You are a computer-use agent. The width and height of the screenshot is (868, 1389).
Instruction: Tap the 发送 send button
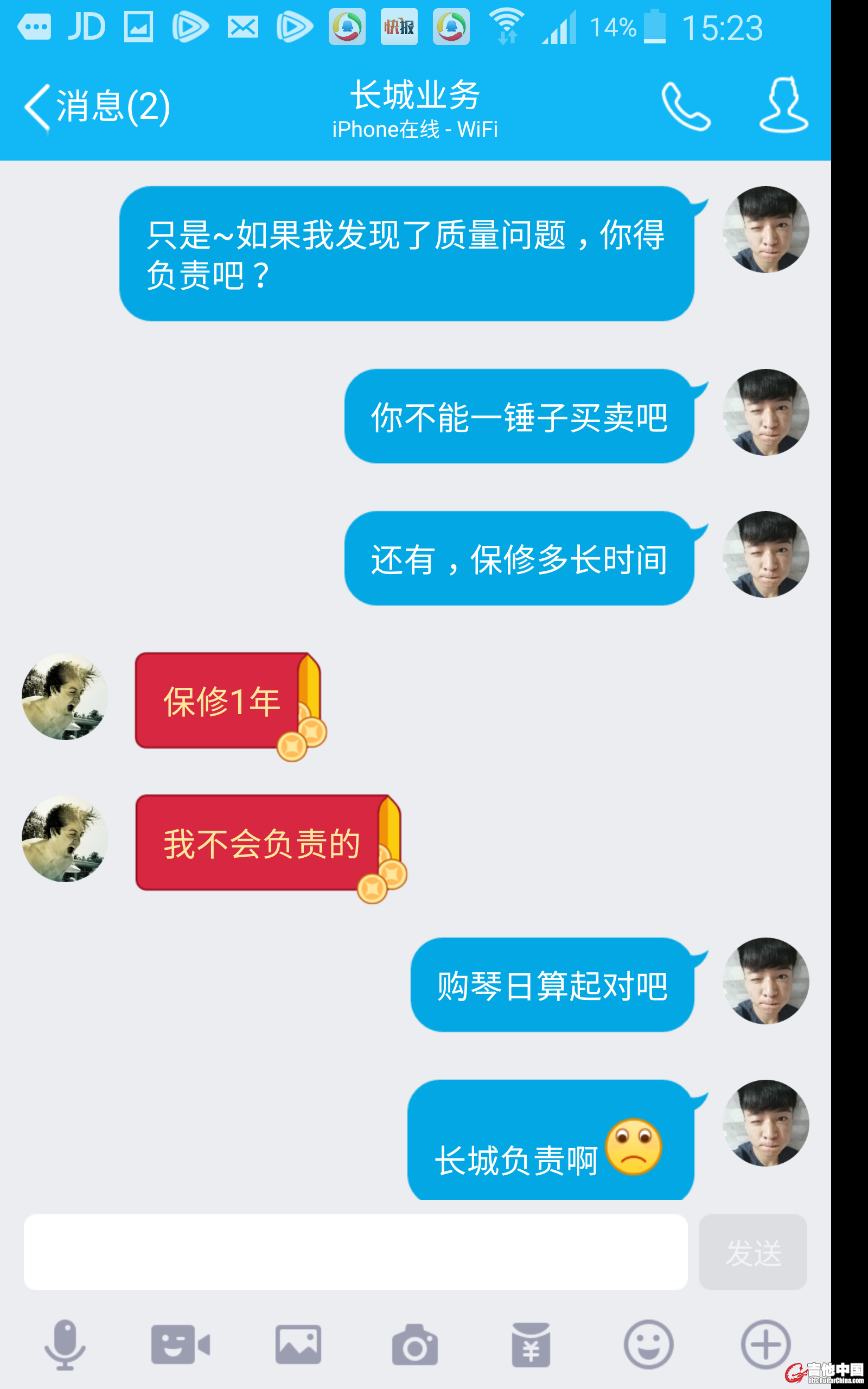pos(752,1252)
